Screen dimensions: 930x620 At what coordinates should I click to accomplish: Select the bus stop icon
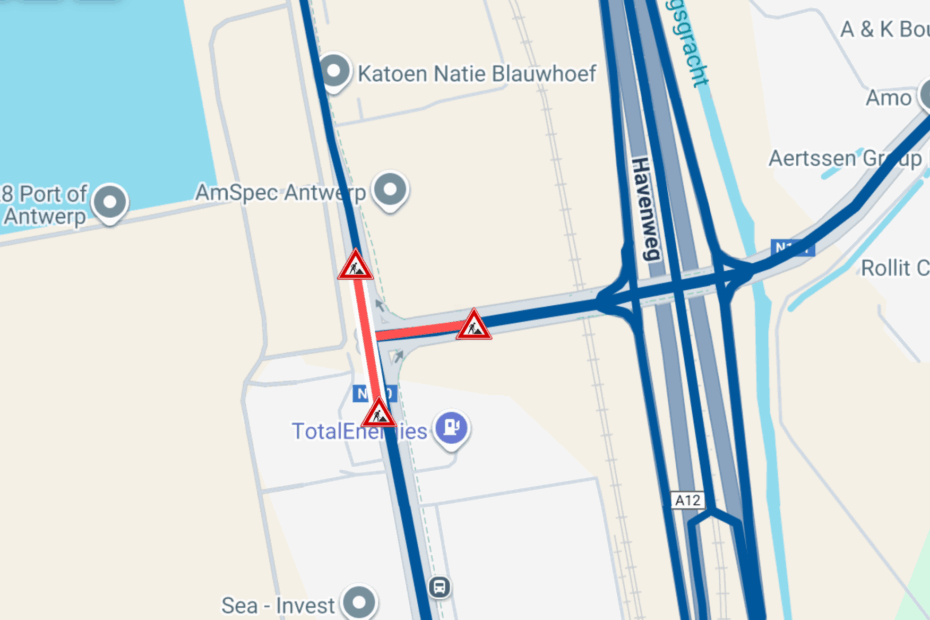[x=439, y=586]
